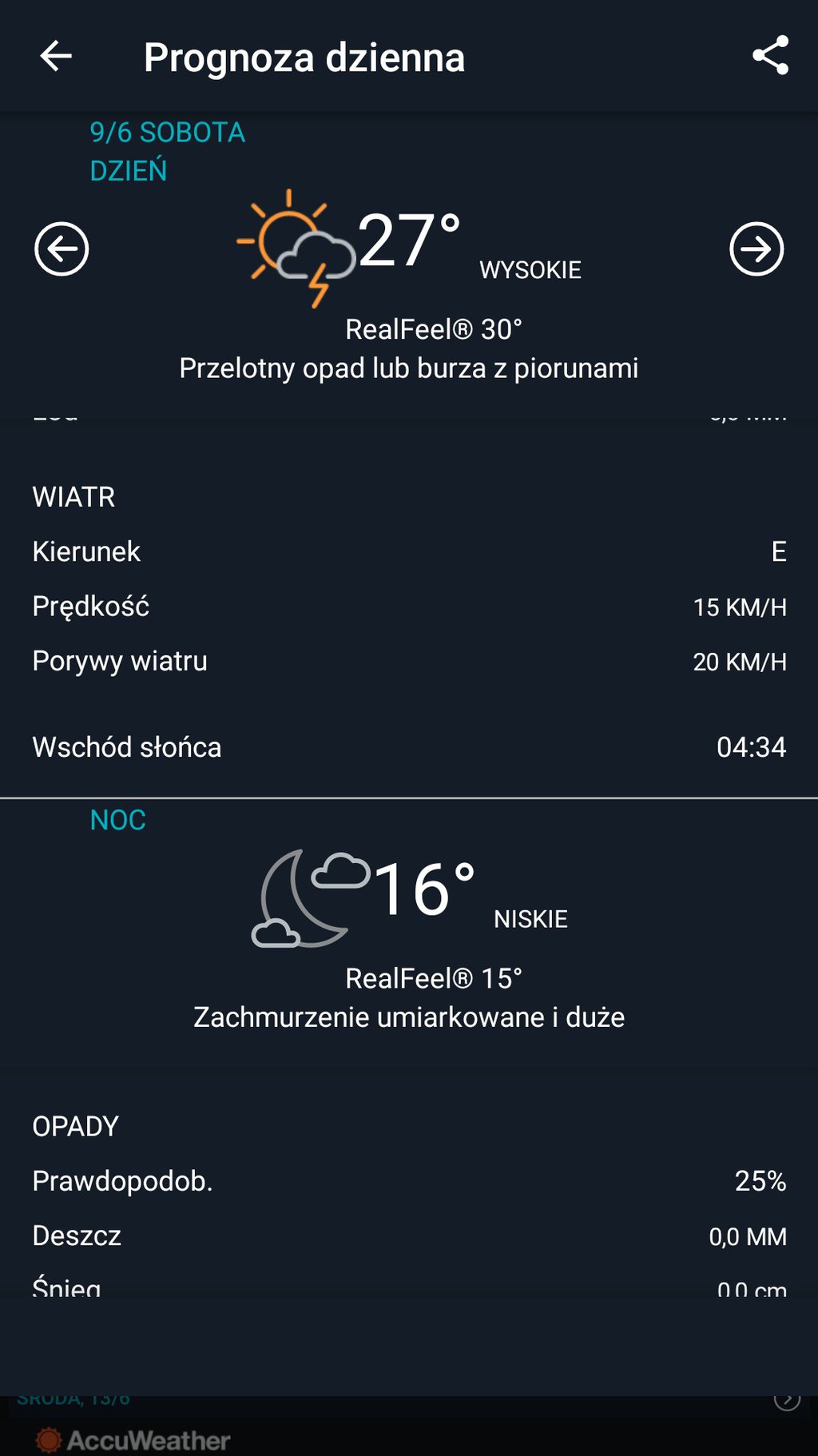Show the previous day's forecast
The image size is (818, 1456).
coord(62,249)
